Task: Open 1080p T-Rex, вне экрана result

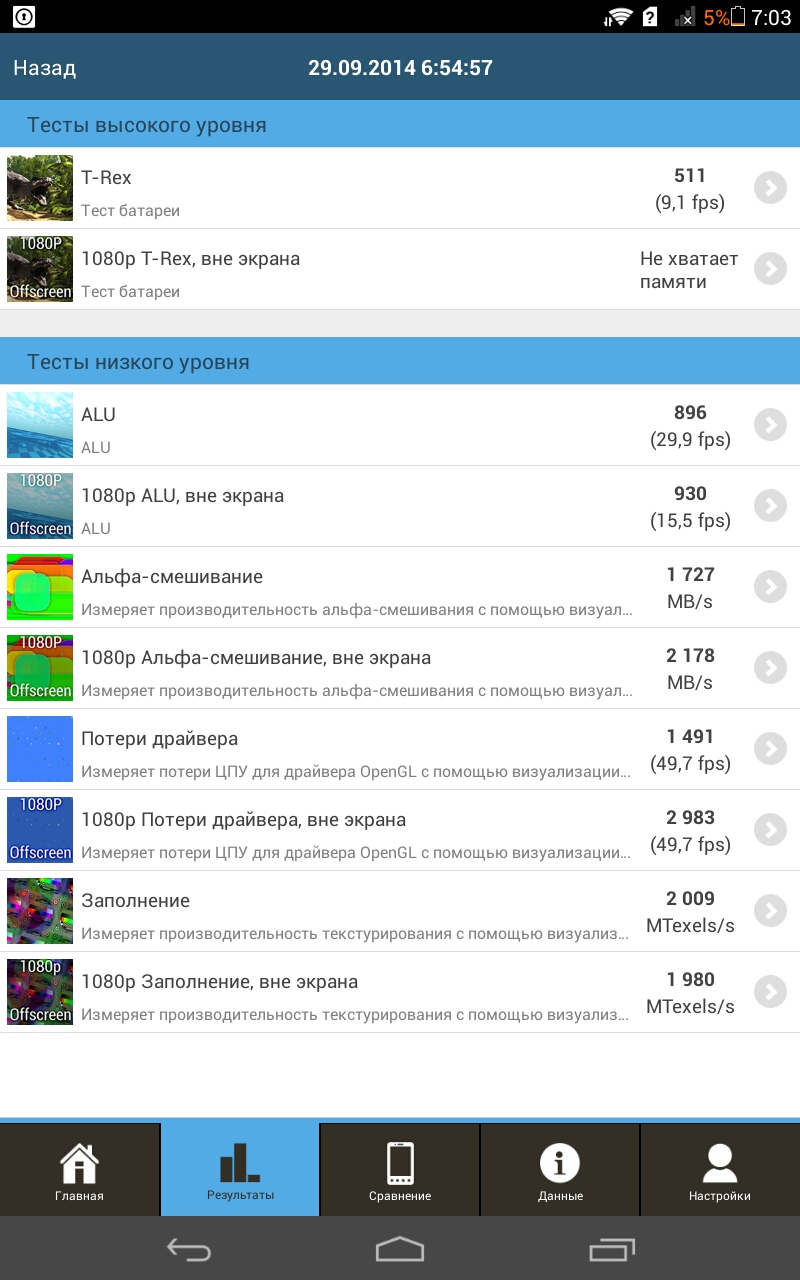Action: click(x=400, y=269)
